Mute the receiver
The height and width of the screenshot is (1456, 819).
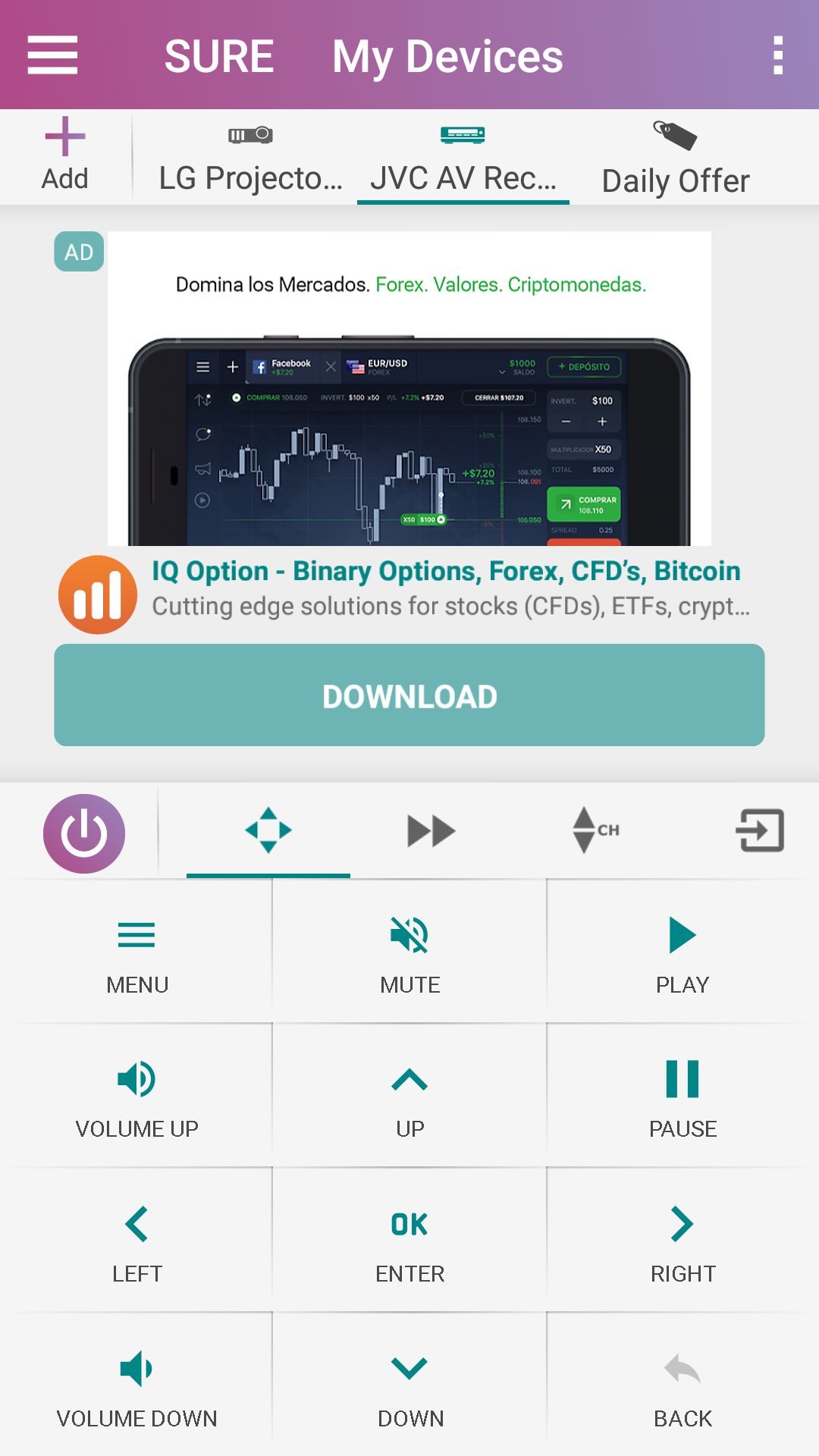409,952
